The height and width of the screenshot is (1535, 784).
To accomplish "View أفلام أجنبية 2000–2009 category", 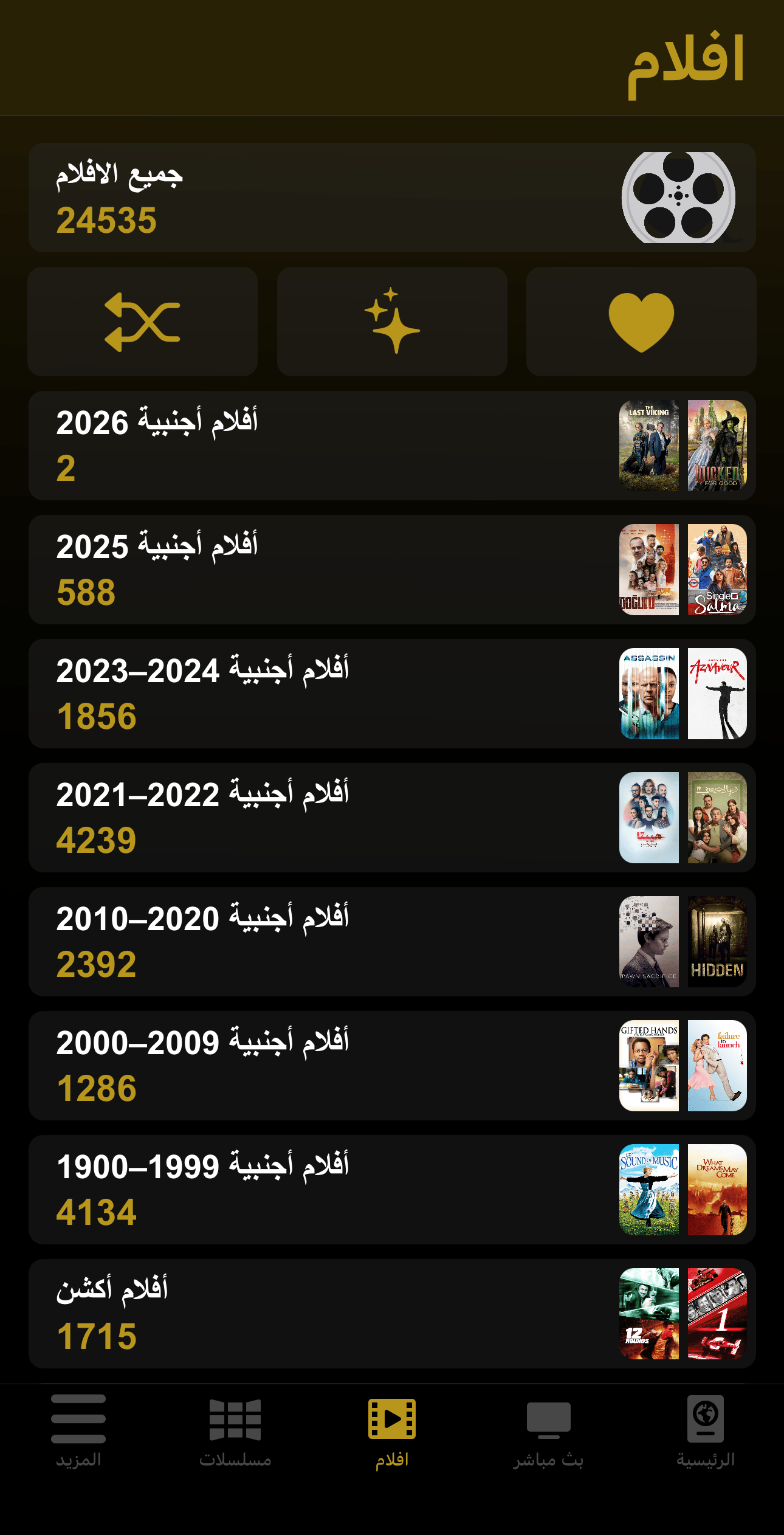I will pos(392,1066).
